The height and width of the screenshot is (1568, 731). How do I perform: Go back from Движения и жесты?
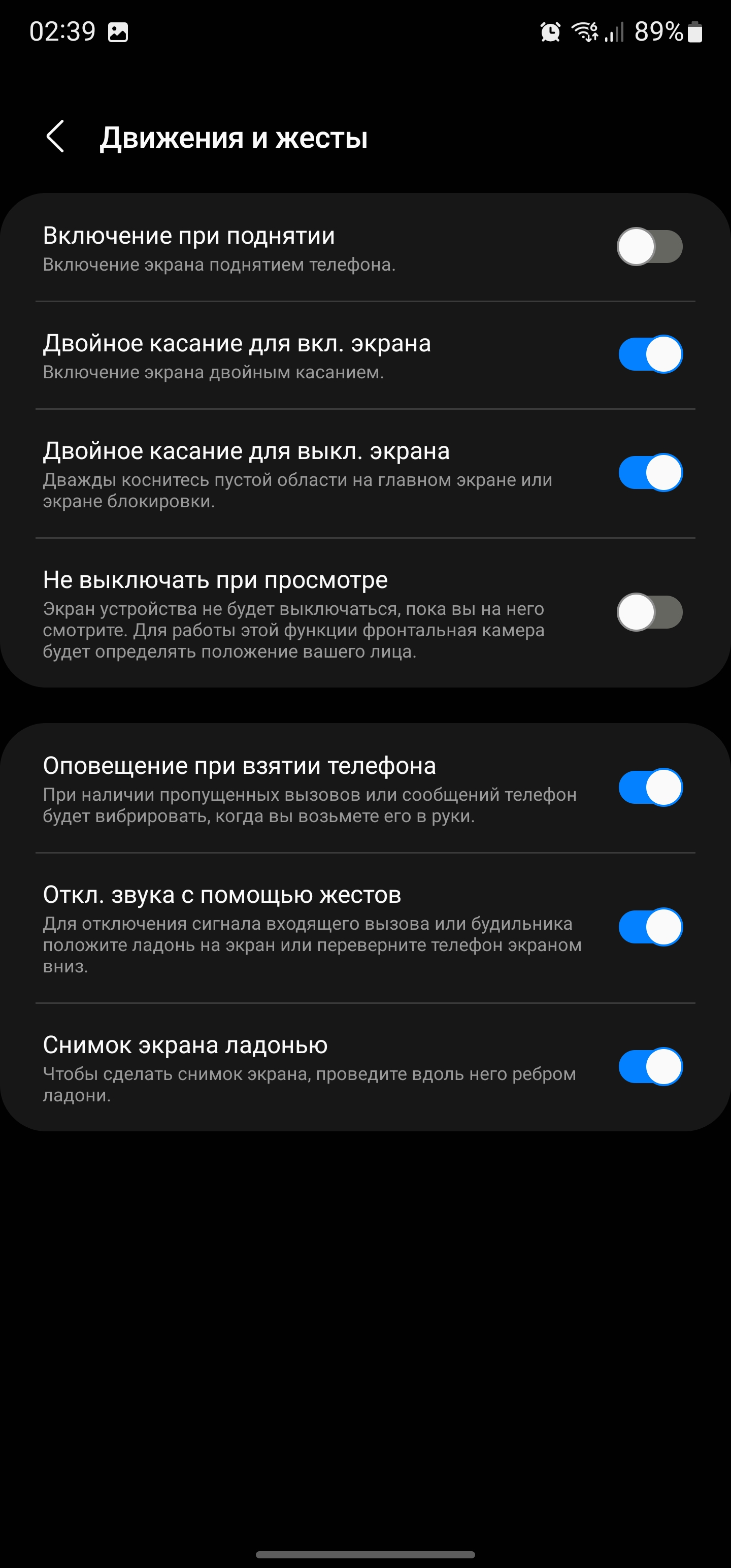[x=55, y=137]
